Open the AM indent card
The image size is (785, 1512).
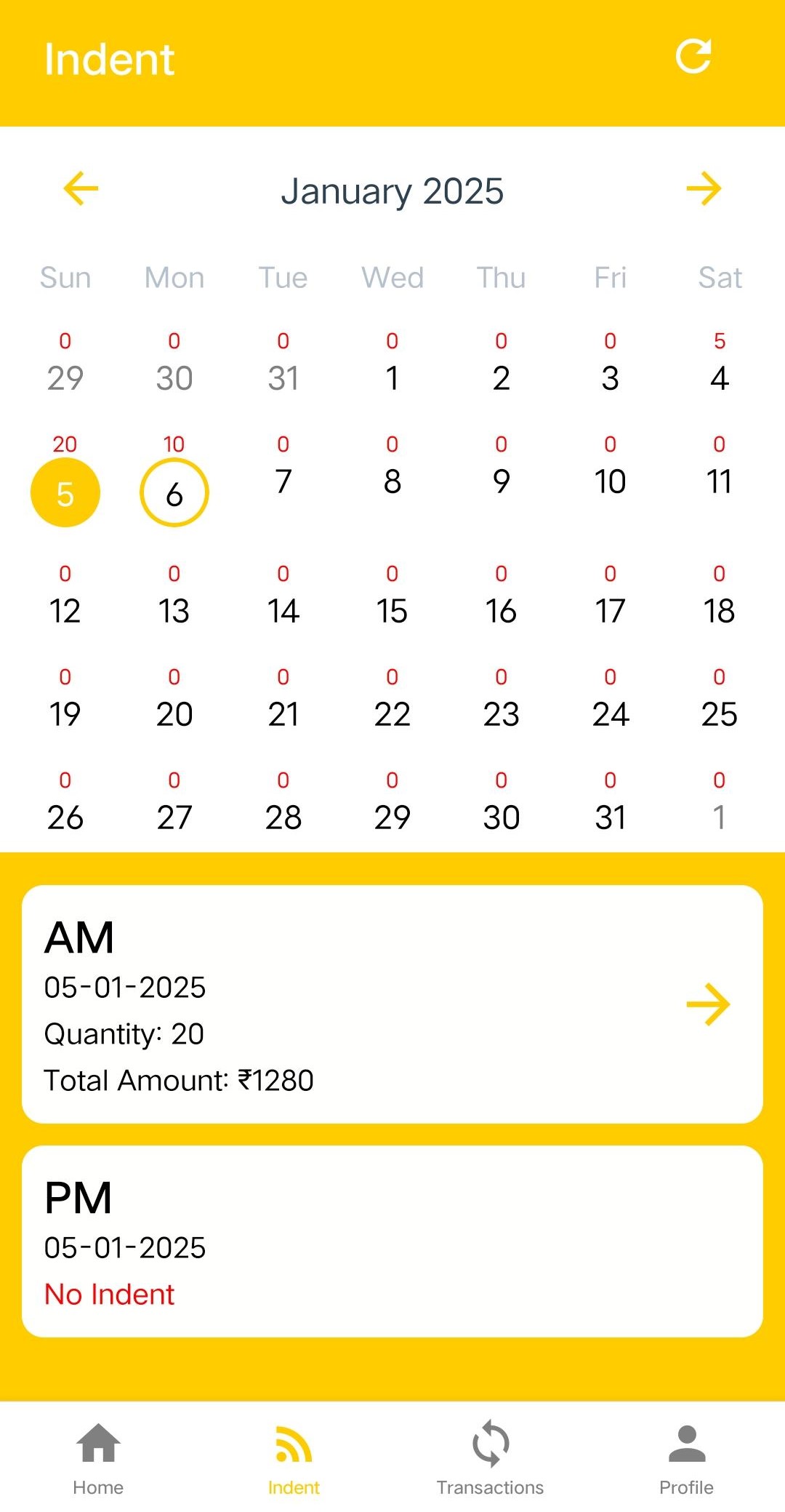click(x=392, y=1004)
